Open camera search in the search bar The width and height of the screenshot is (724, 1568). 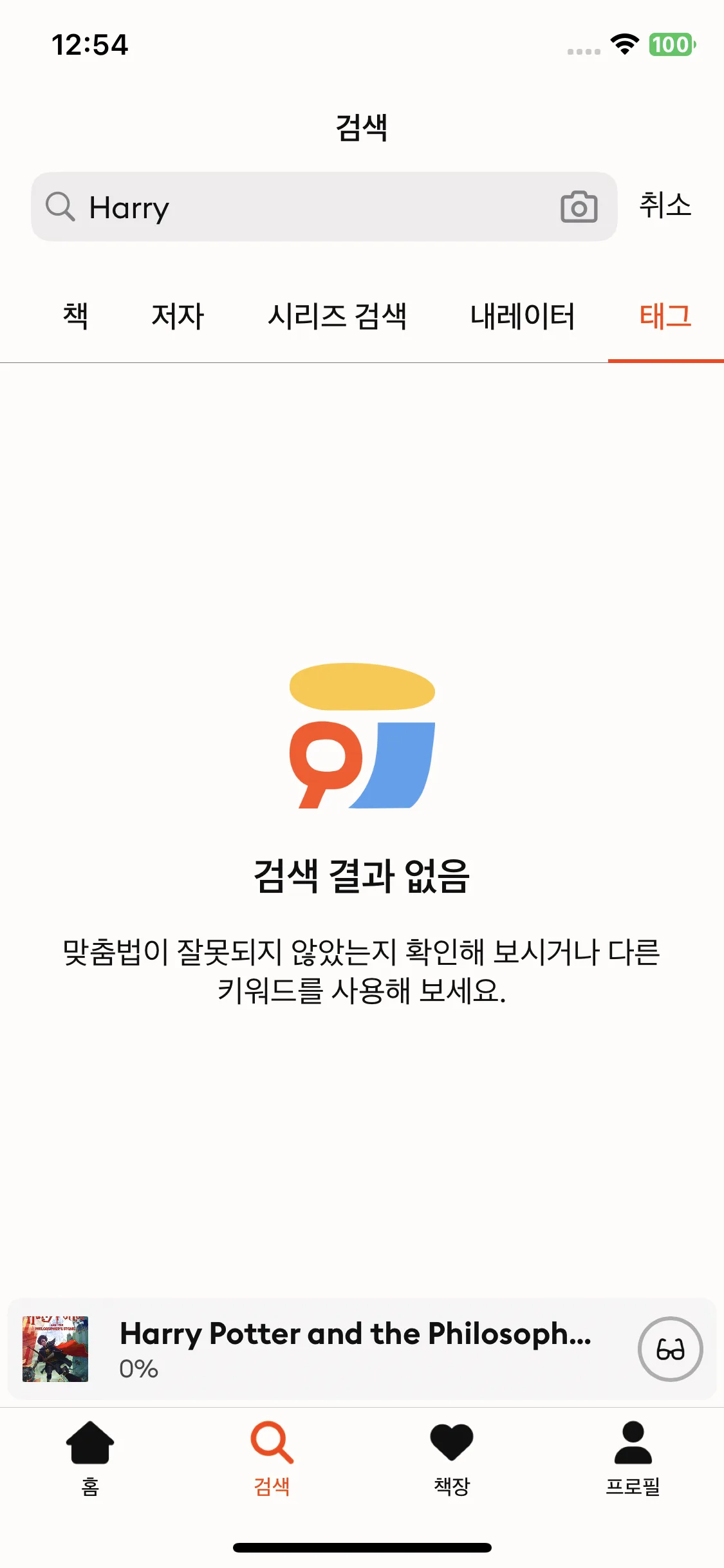click(x=579, y=207)
